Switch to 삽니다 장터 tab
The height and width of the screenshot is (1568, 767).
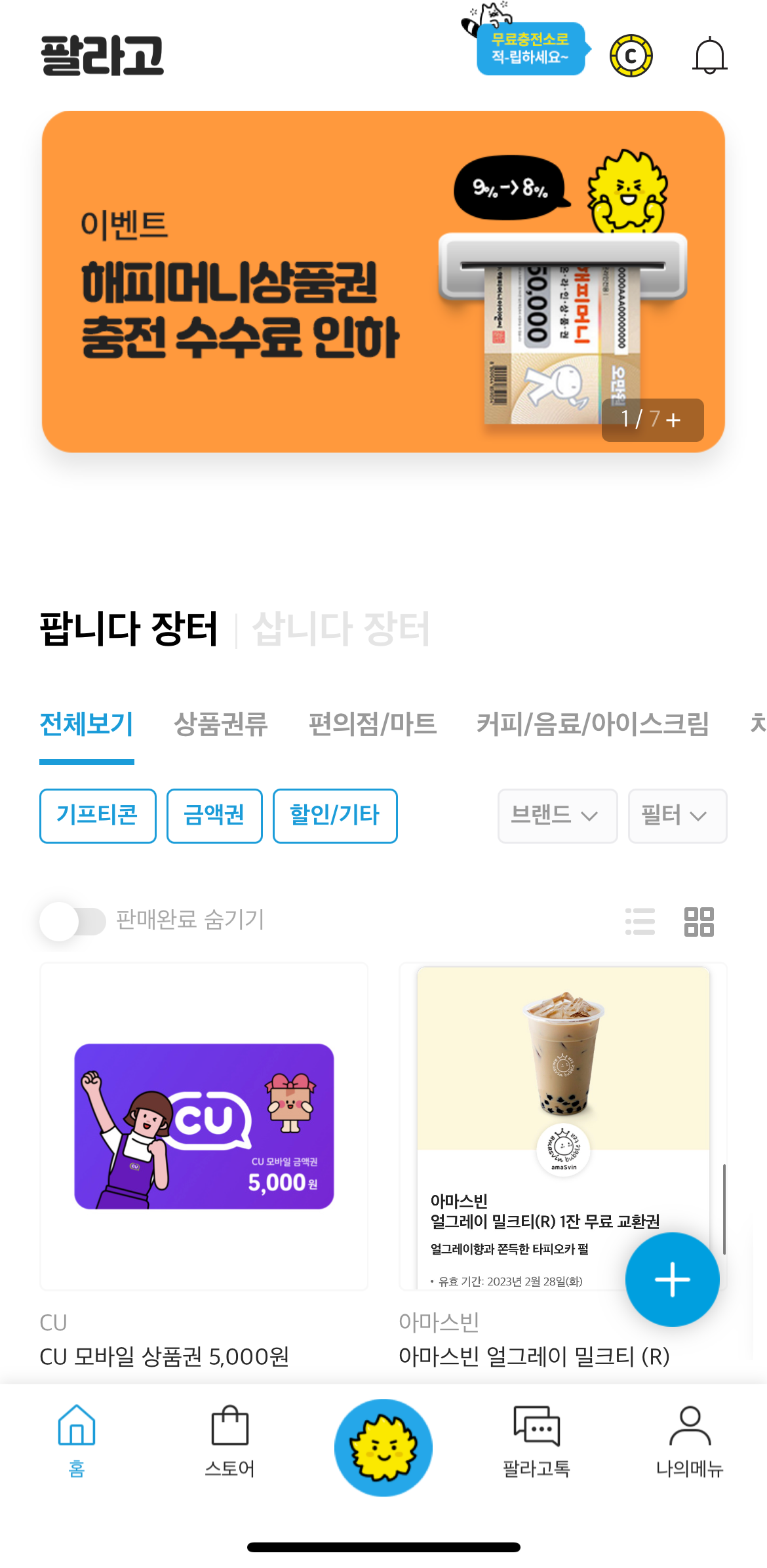point(342,629)
